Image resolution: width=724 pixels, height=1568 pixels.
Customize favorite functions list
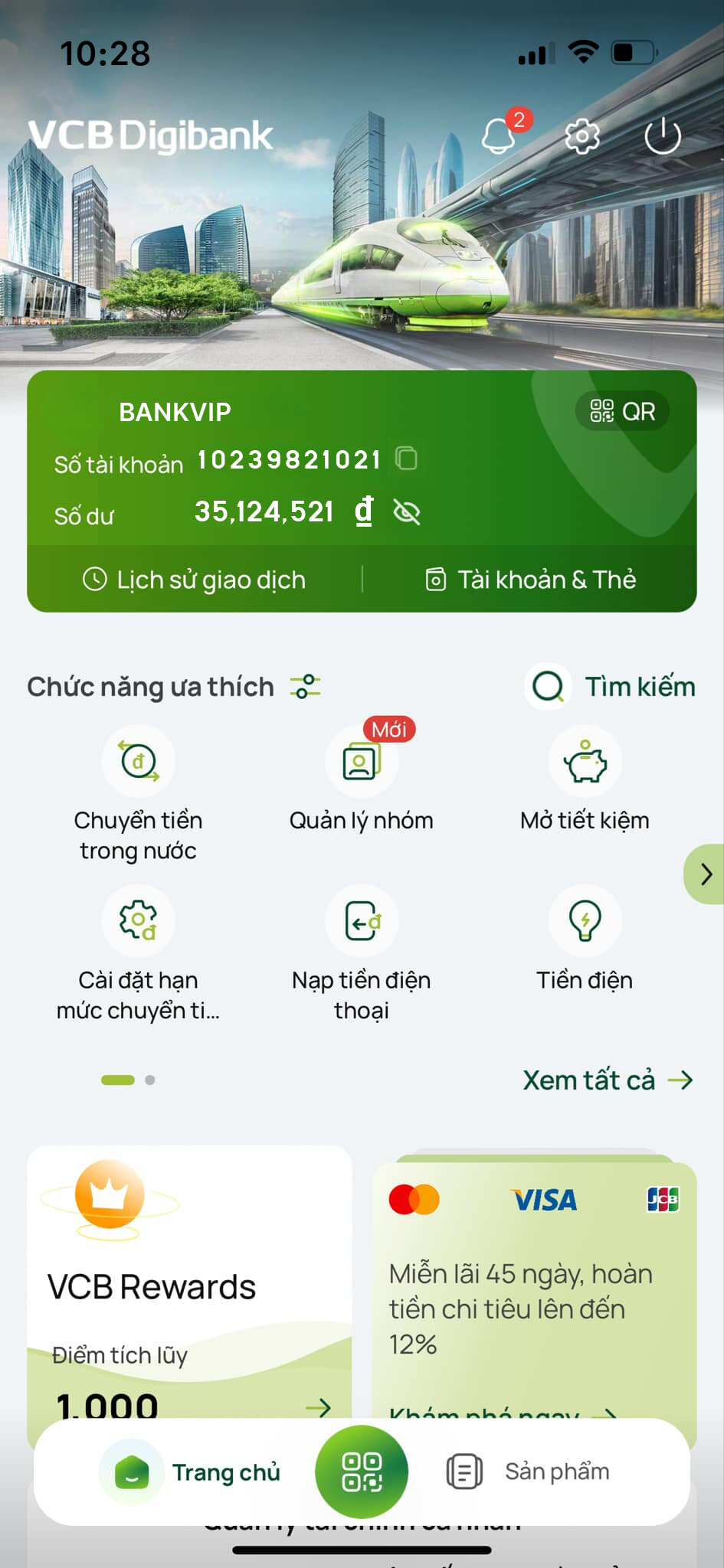[306, 686]
